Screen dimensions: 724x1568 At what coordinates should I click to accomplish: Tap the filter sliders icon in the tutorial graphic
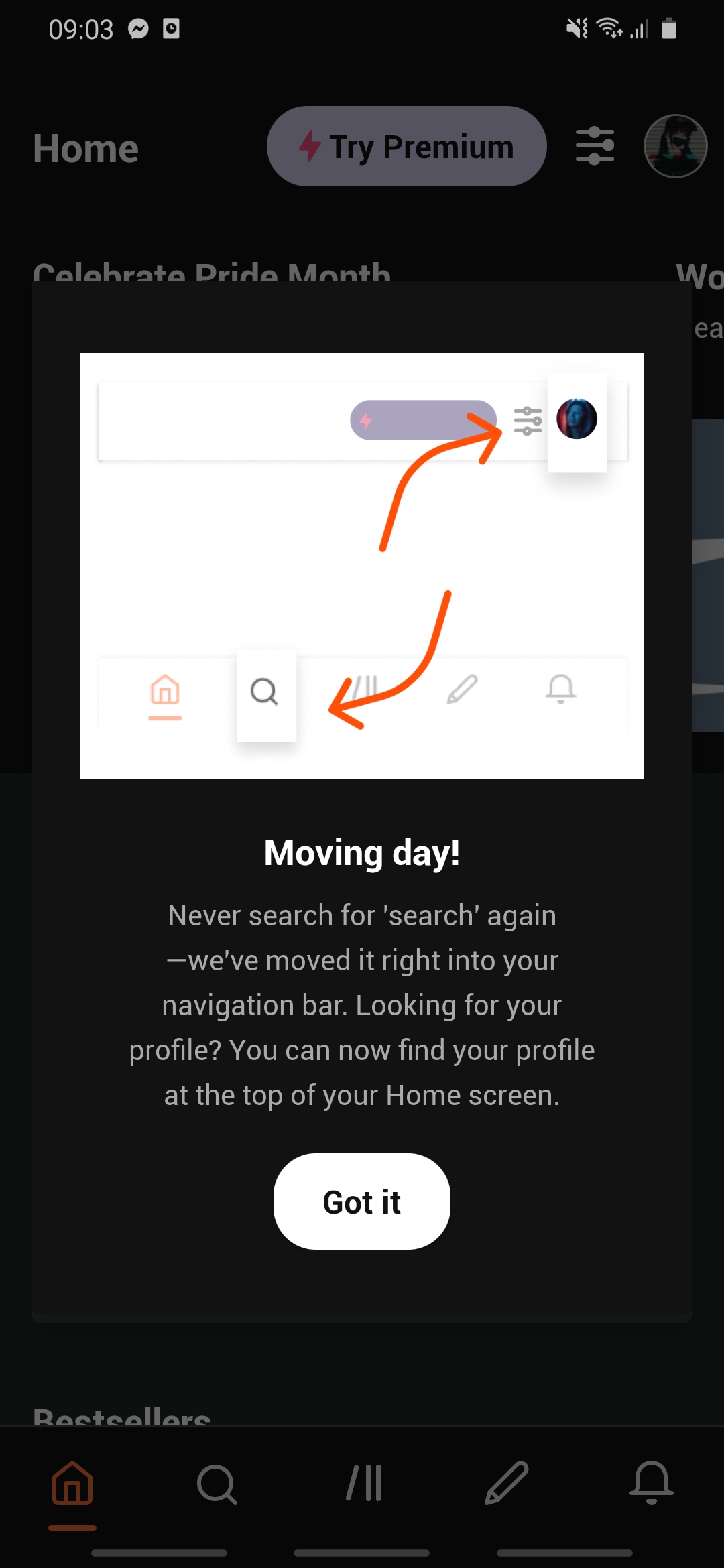coord(527,421)
